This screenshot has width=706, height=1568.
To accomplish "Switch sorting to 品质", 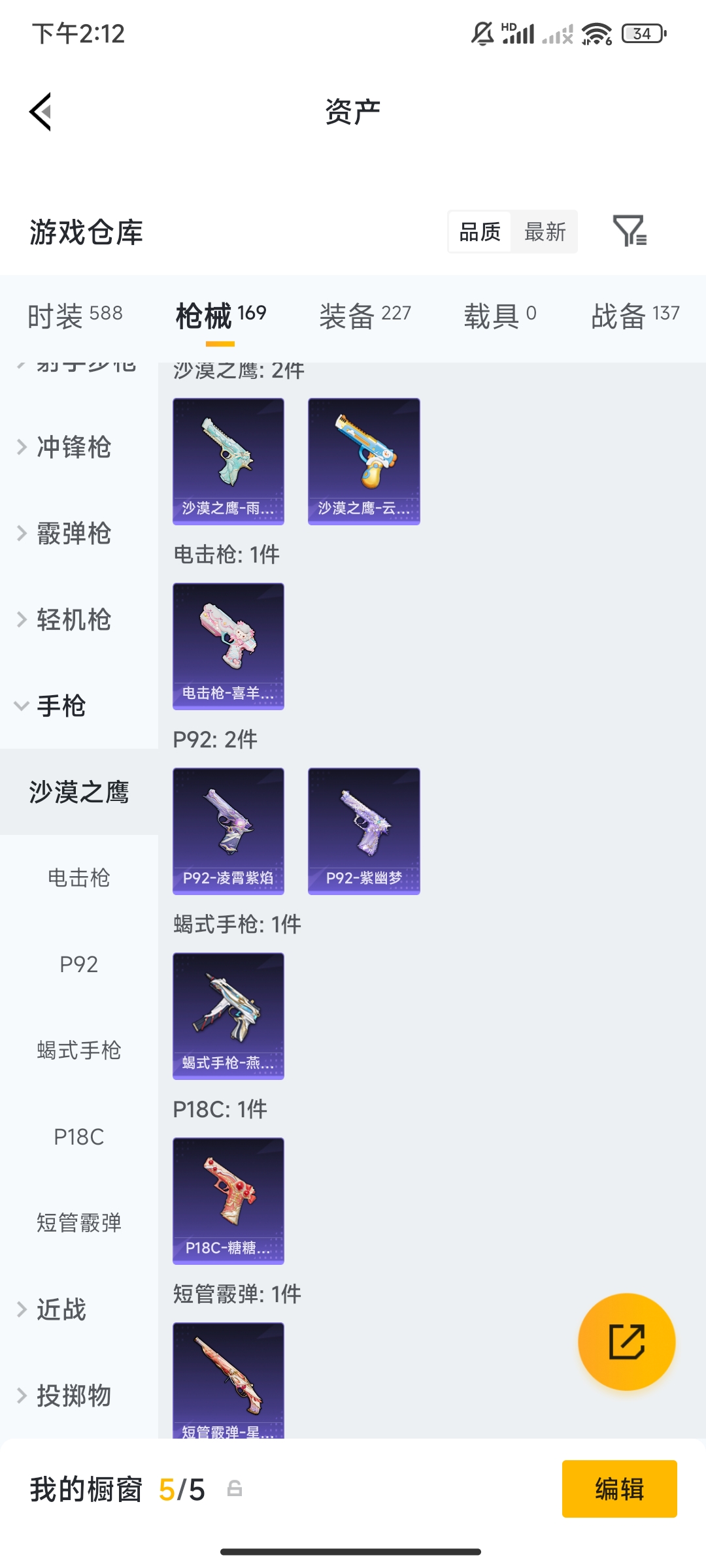I will pos(480,232).
